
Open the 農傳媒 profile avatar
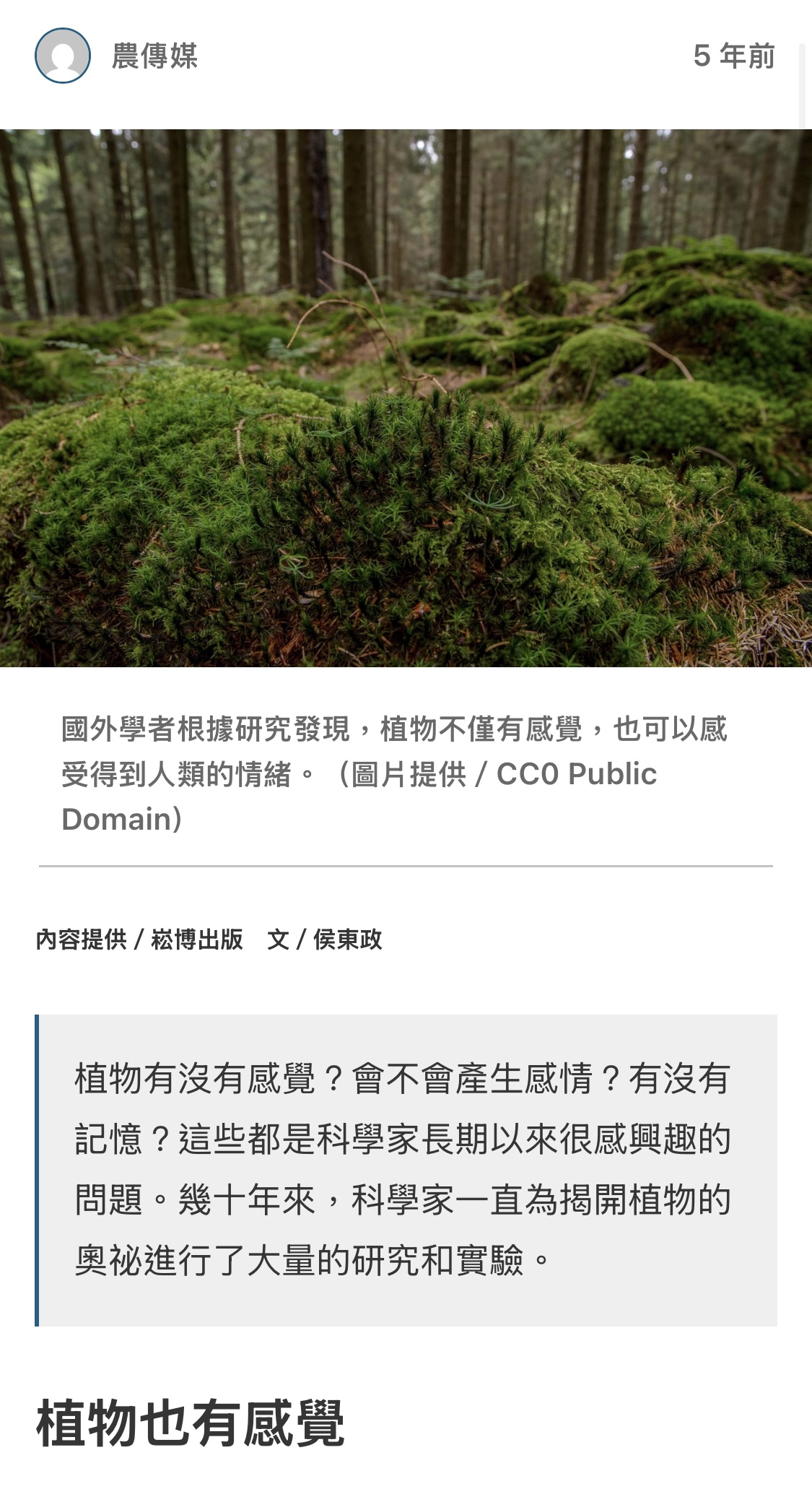tap(63, 56)
